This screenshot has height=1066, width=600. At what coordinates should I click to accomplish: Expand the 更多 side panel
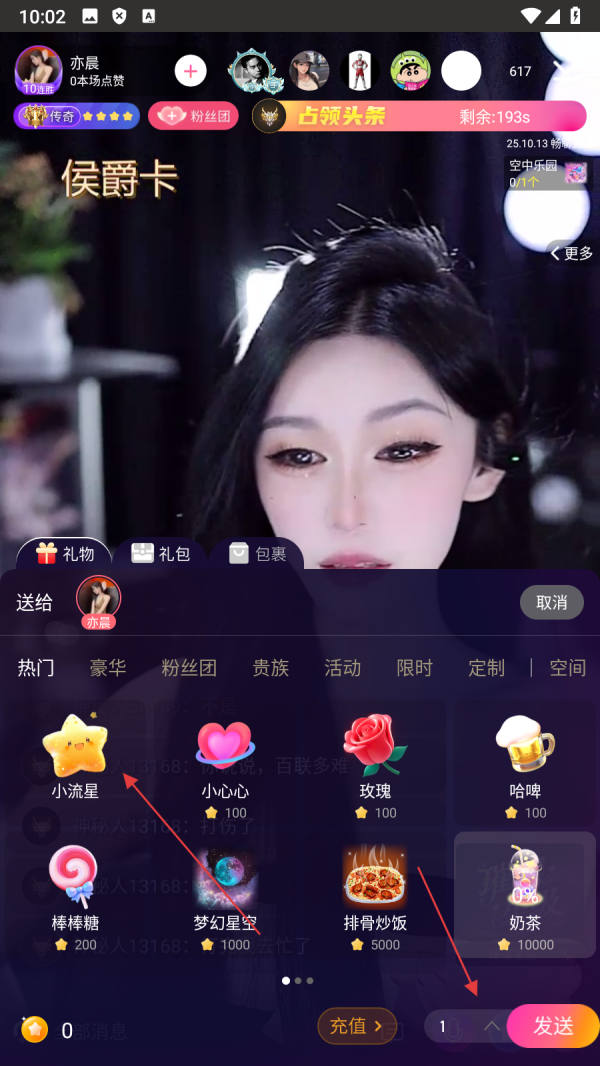[x=572, y=253]
